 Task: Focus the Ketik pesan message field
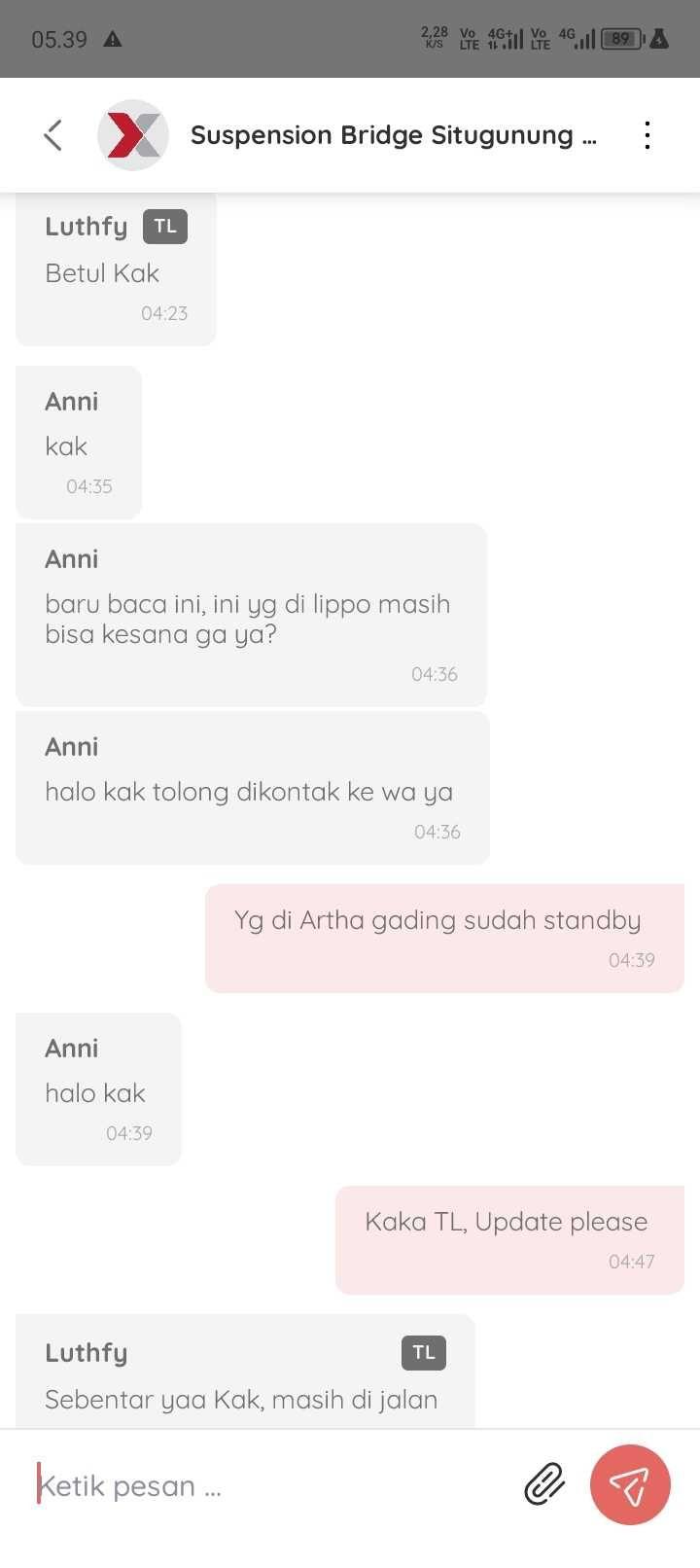(262, 1485)
